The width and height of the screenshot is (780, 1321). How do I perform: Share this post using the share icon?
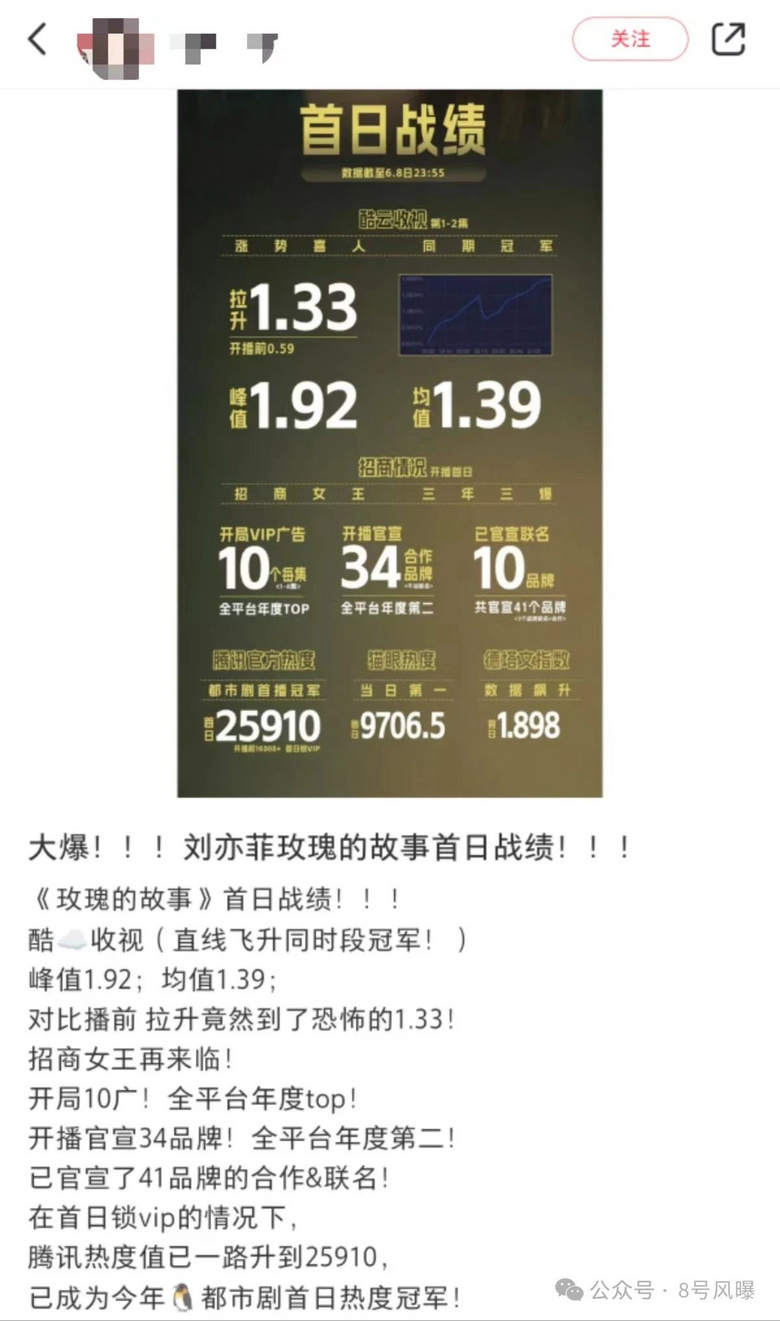click(x=728, y=40)
